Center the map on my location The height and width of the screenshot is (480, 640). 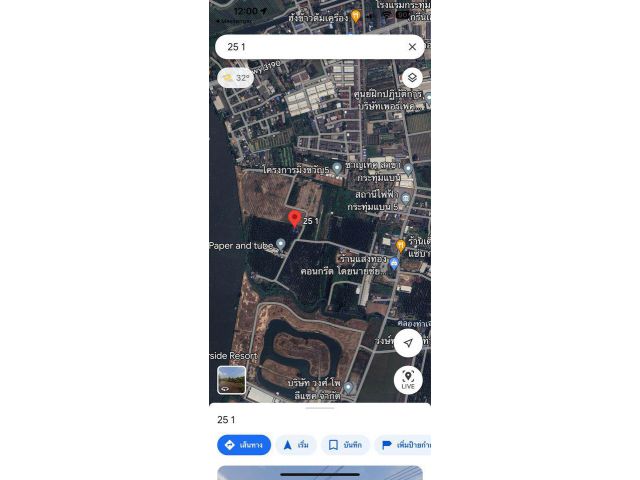tap(407, 344)
